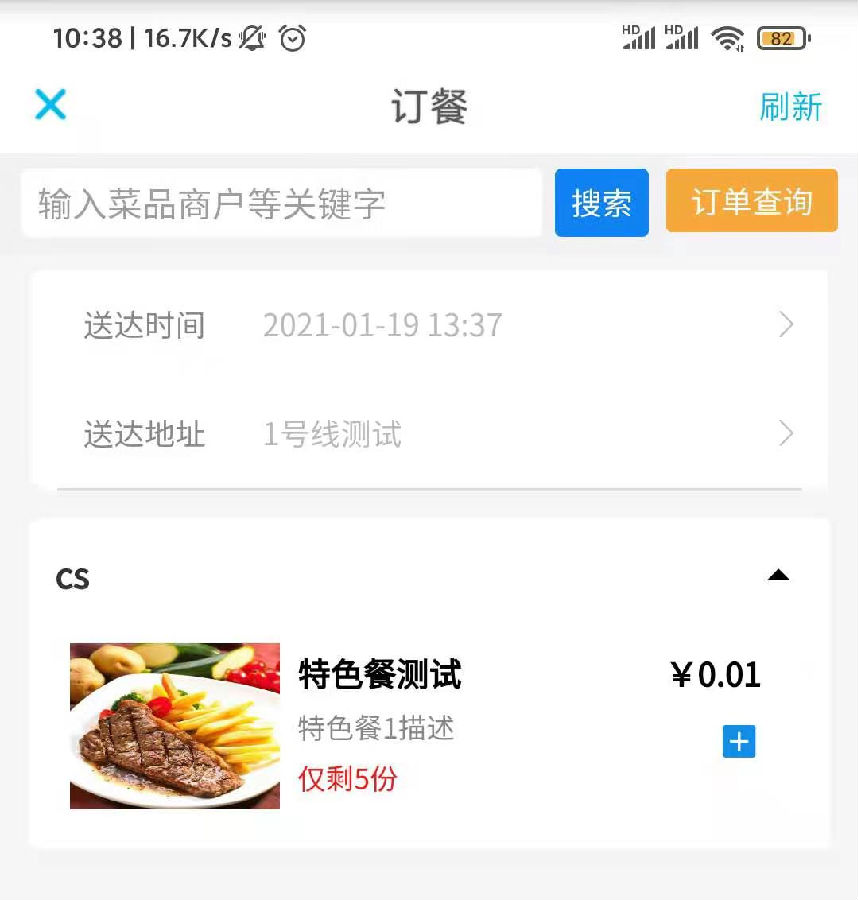Close the 订餐 ordering page

[x=50, y=104]
